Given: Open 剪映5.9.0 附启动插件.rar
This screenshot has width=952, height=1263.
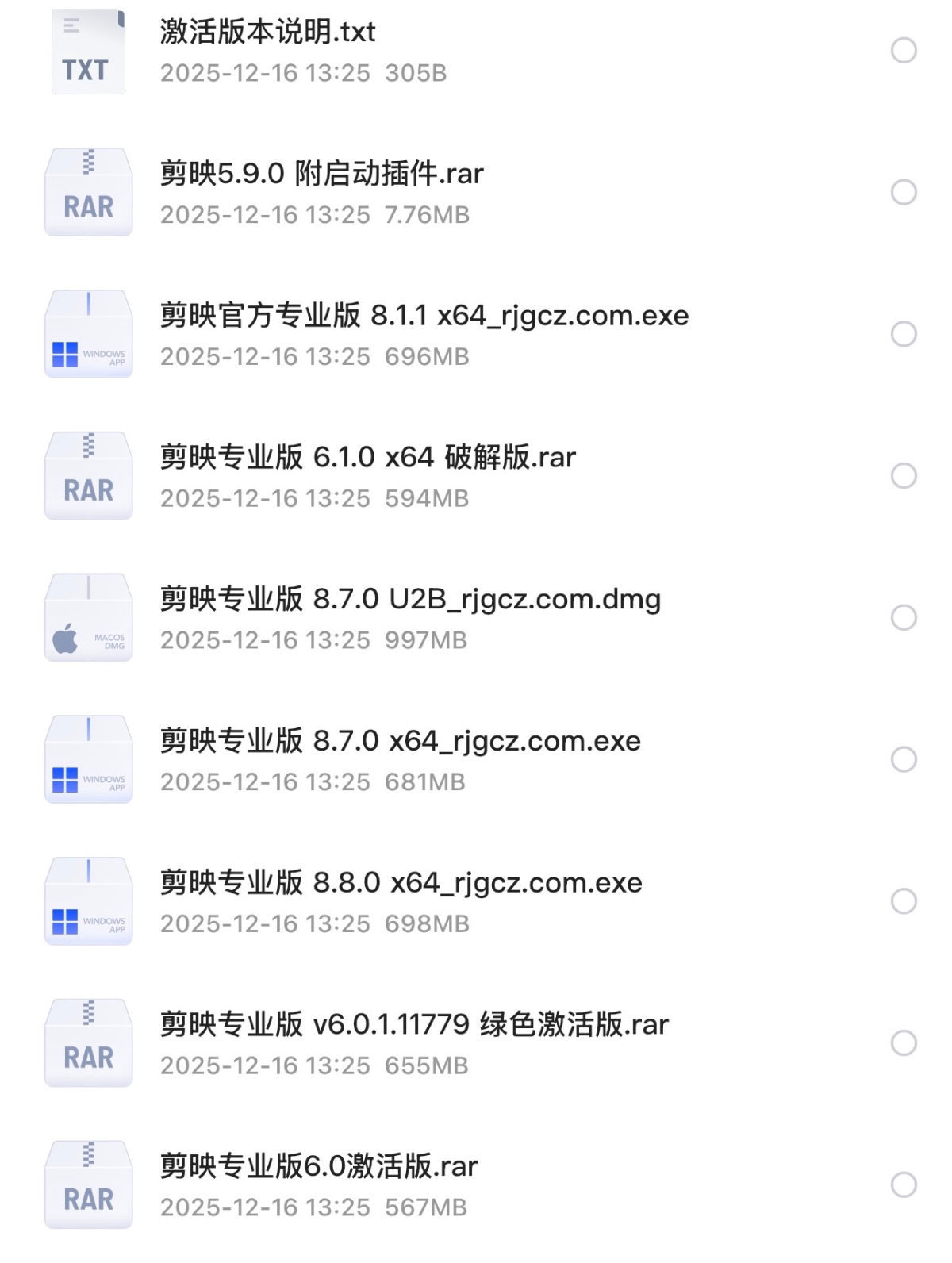Looking at the screenshot, I should [321, 174].
